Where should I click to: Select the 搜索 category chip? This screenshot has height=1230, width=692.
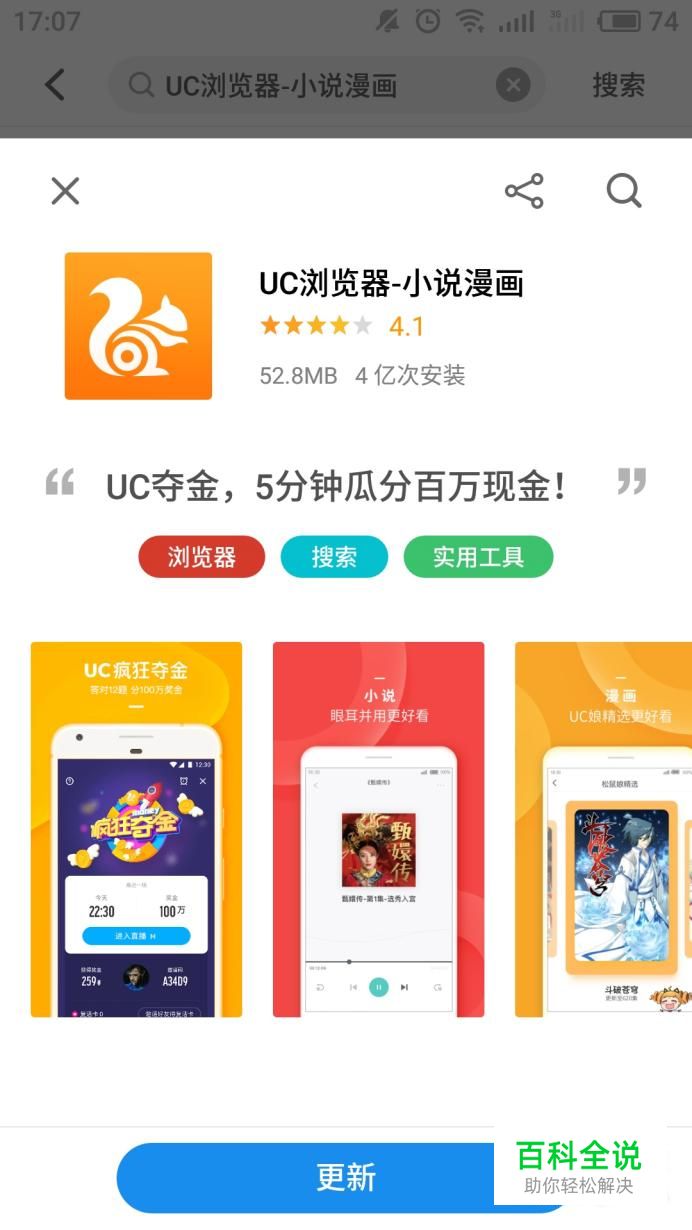(x=334, y=557)
